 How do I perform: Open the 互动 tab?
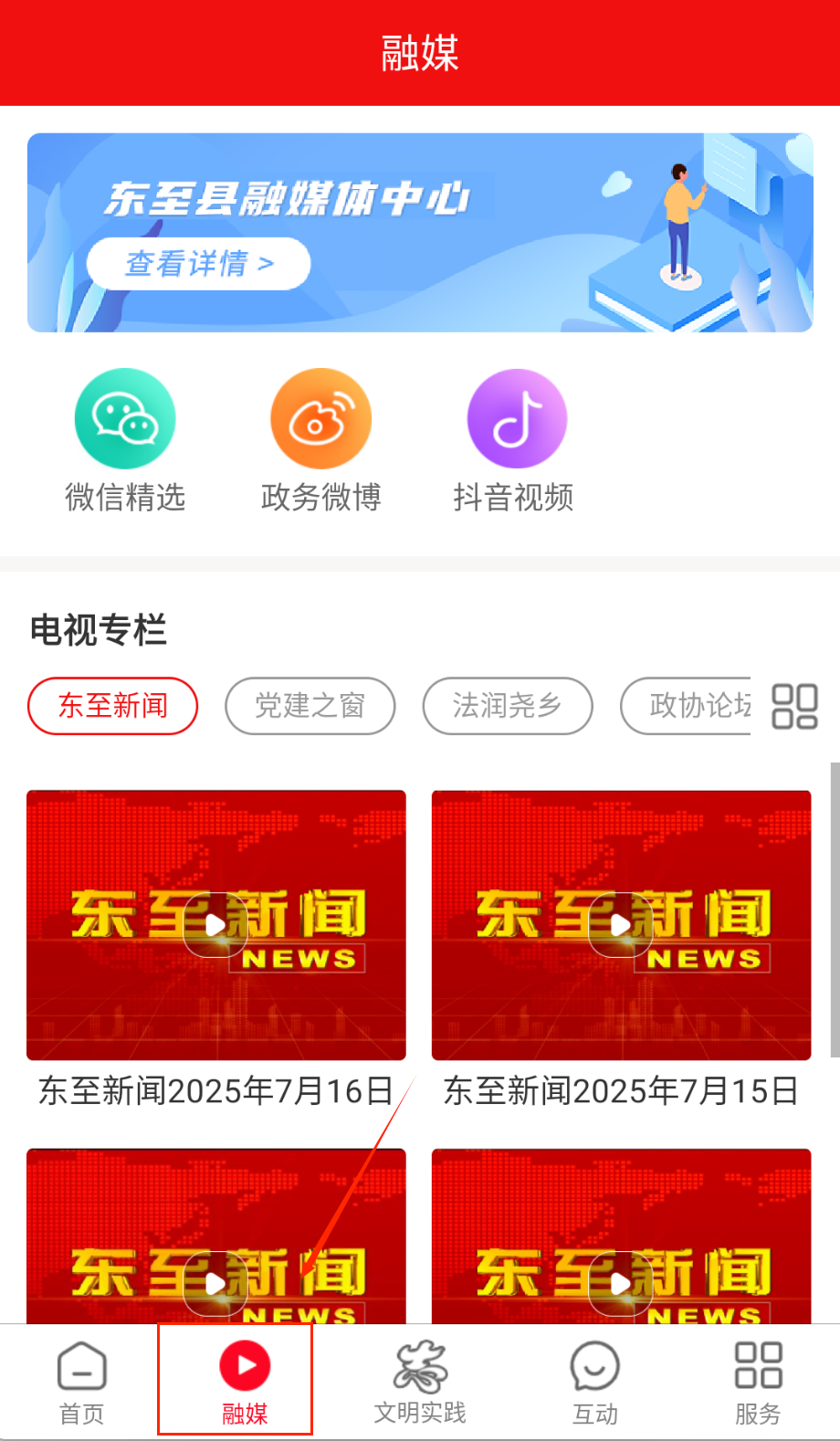coord(595,1382)
